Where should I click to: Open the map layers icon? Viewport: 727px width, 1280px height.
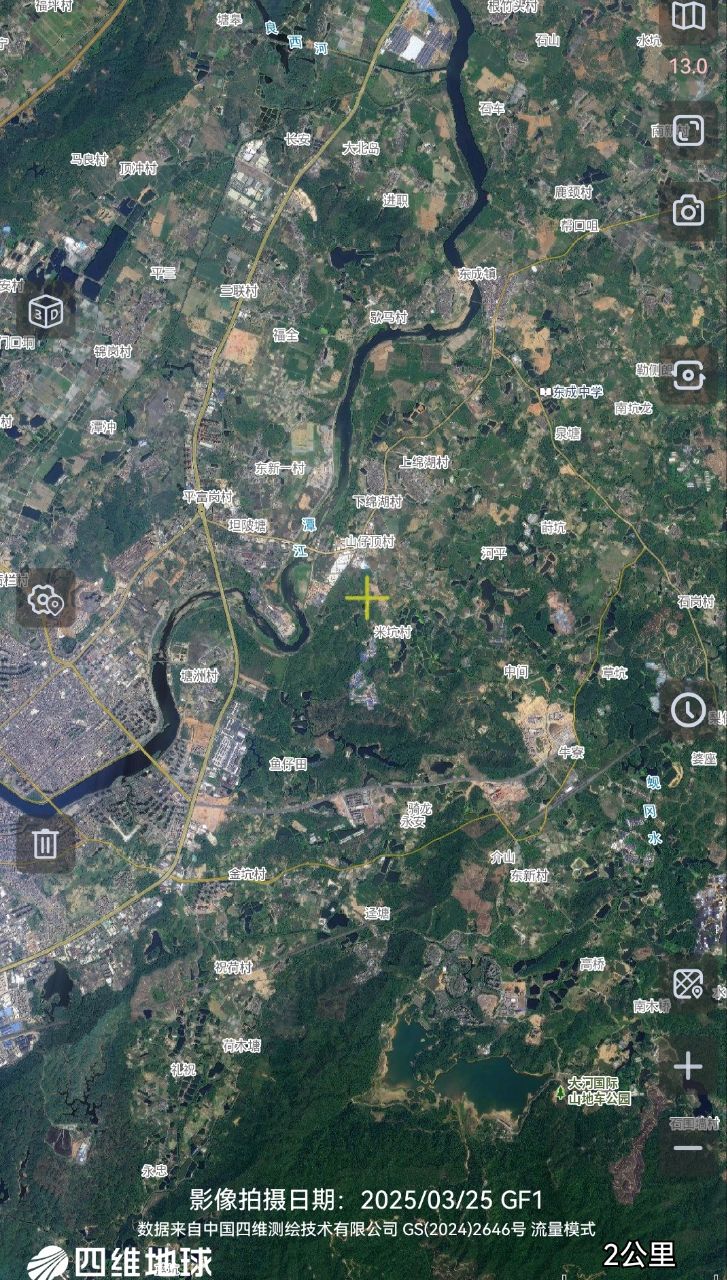coord(688,17)
